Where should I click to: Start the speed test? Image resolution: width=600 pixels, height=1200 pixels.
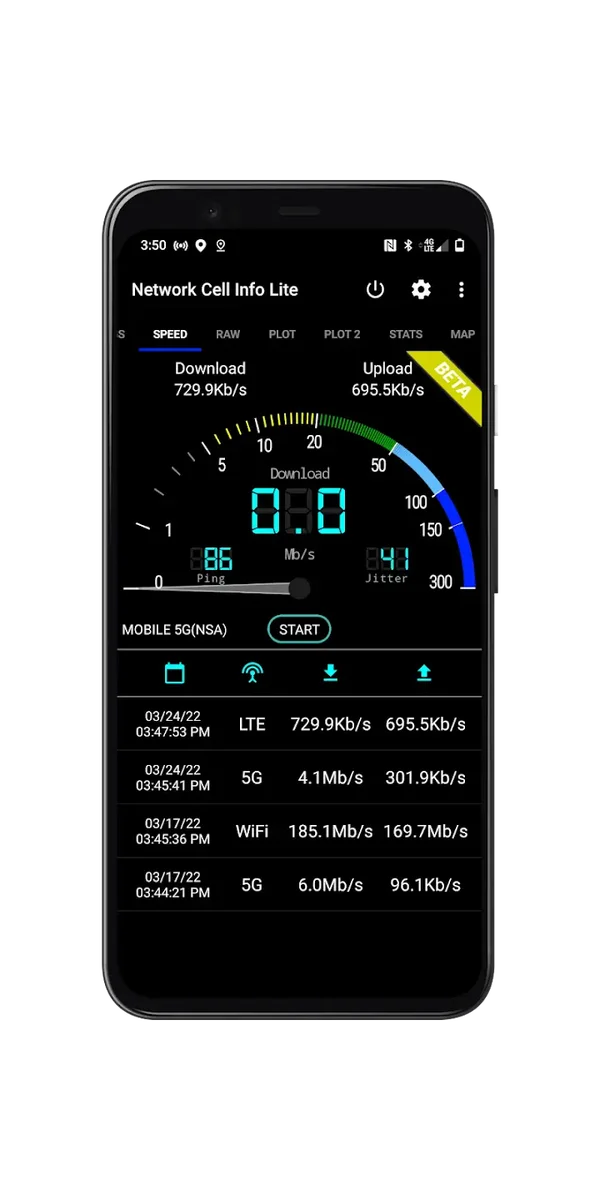coord(299,629)
